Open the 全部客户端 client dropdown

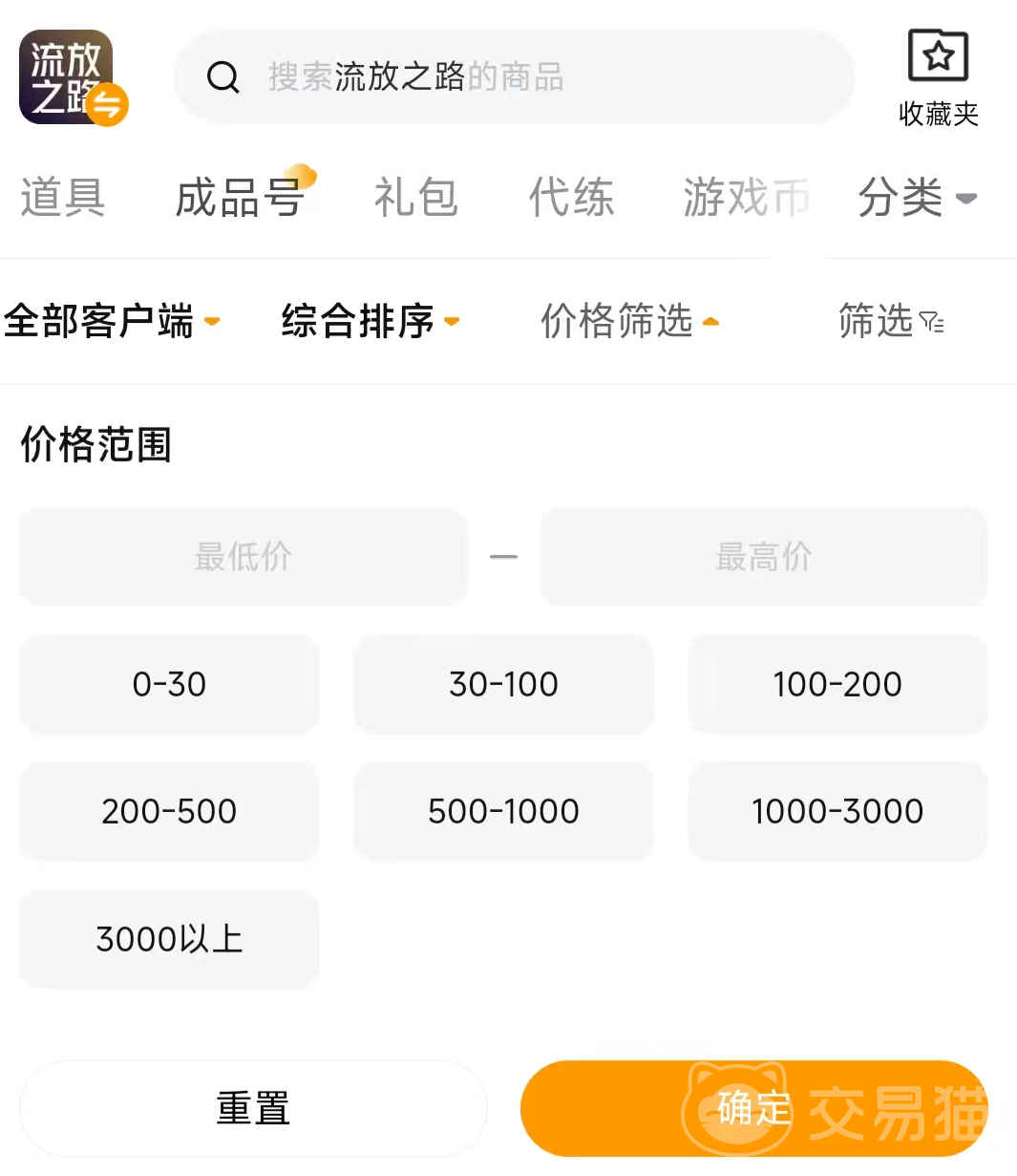[x=111, y=321]
